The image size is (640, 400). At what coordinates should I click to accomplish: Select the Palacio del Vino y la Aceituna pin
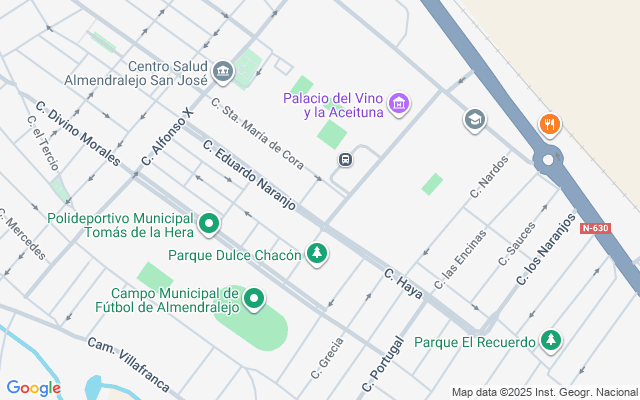coord(399,103)
